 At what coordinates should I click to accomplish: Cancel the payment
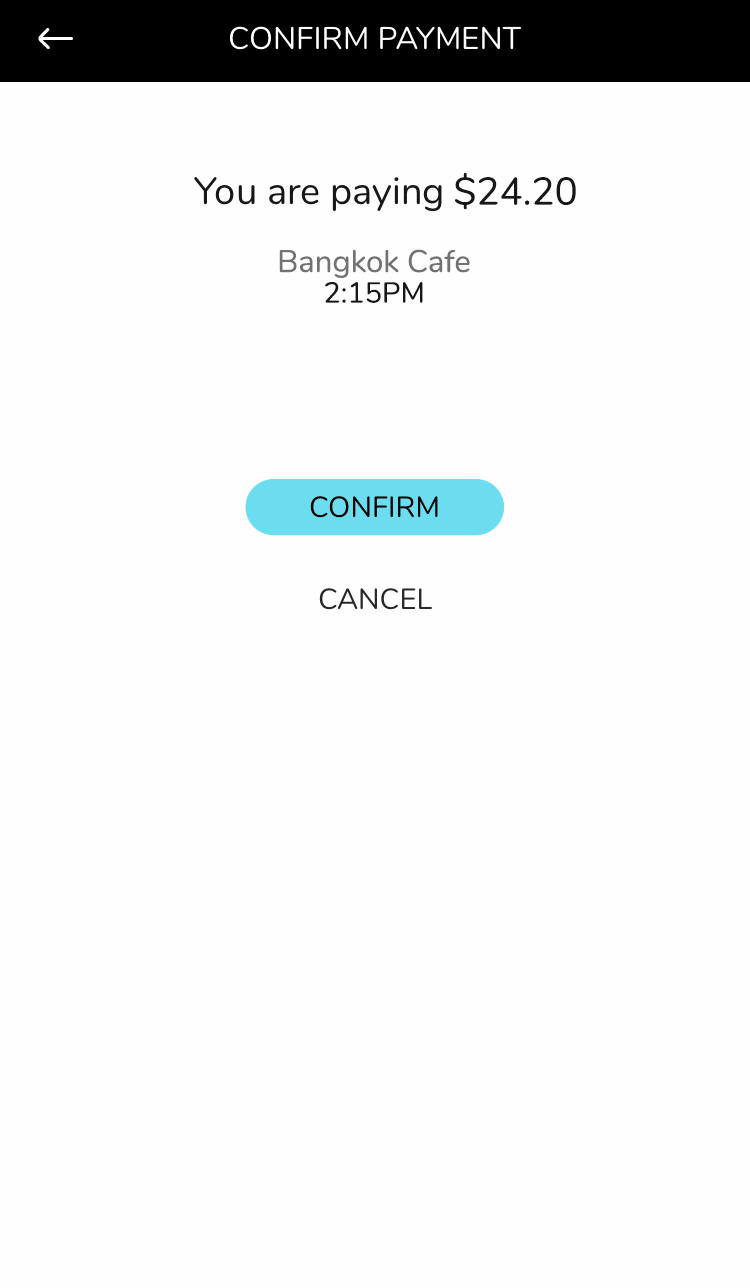point(375,599)
